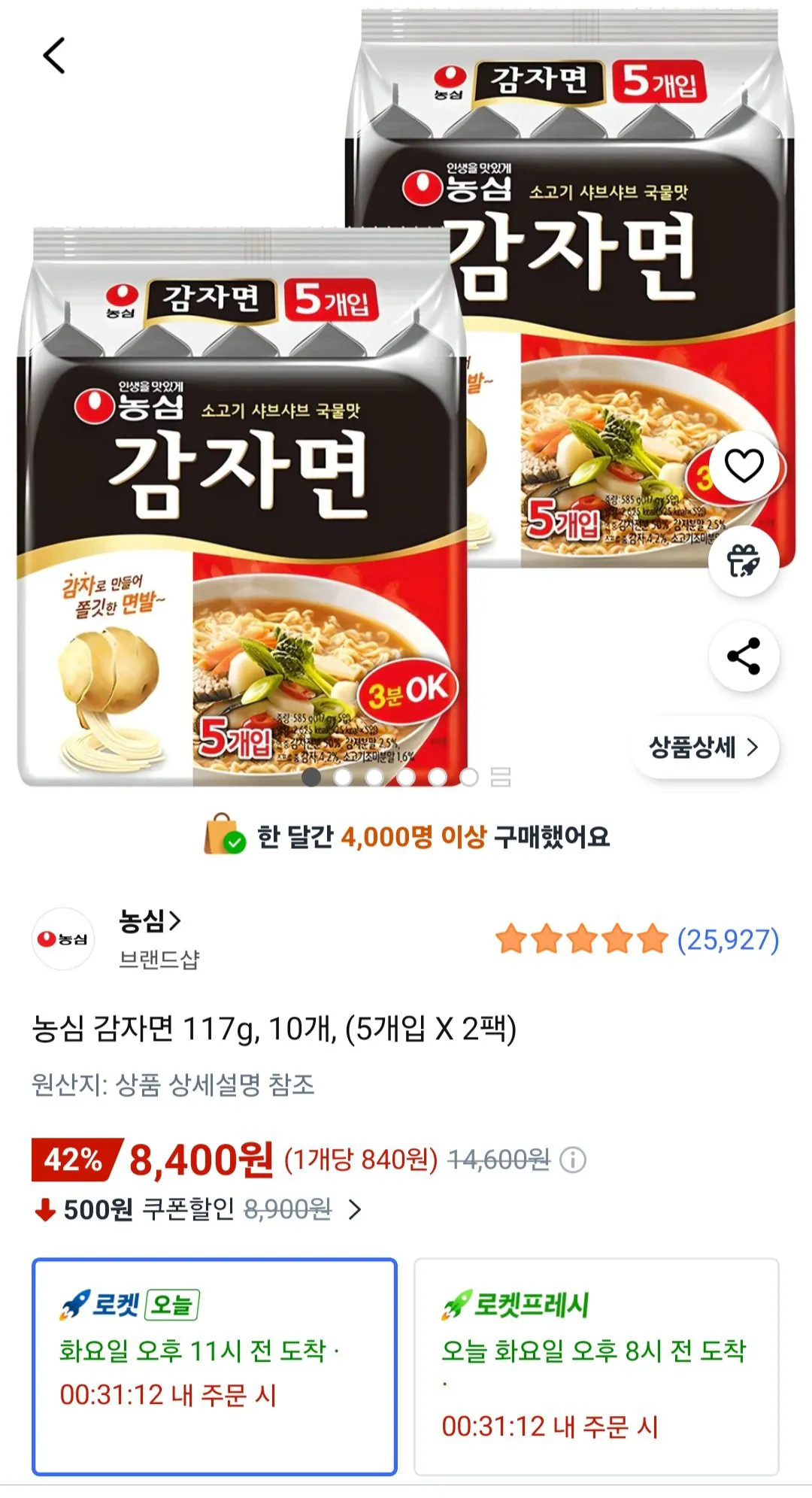This screenshot has width=812, height=1498.
Task: Open the gift/benefits icon
Action: (x=743, y=560)
